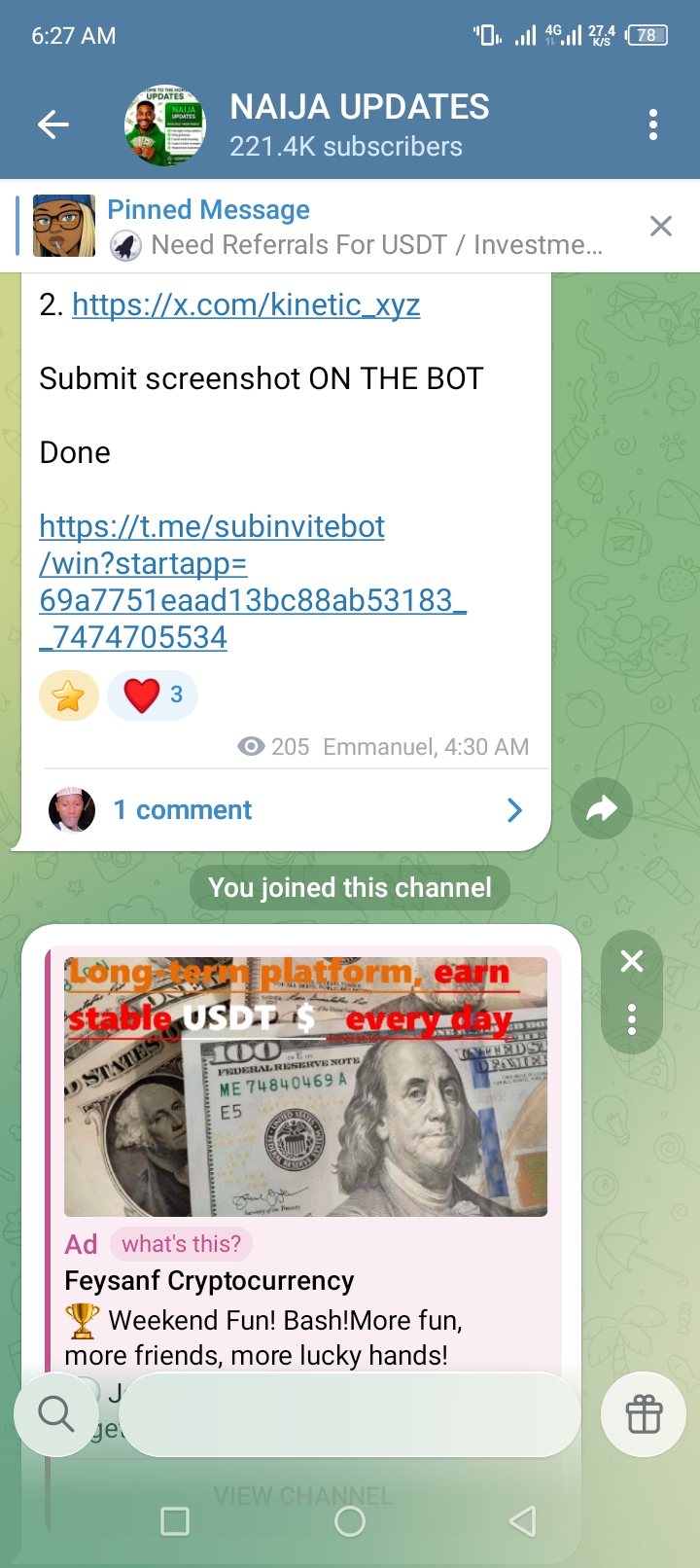
Task: React with the star emoji
Action: (x=69, y=695)
